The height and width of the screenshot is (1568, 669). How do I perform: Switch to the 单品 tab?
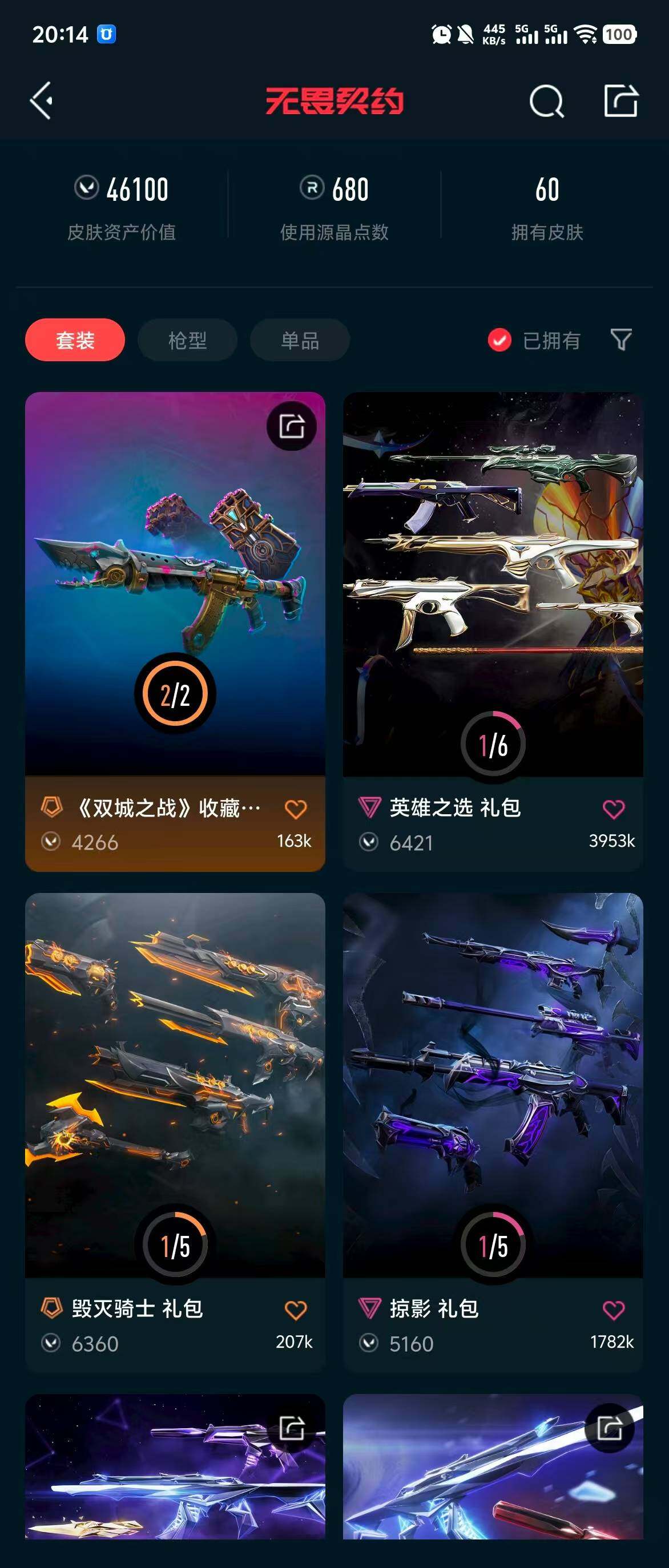[x=300, y=340]
